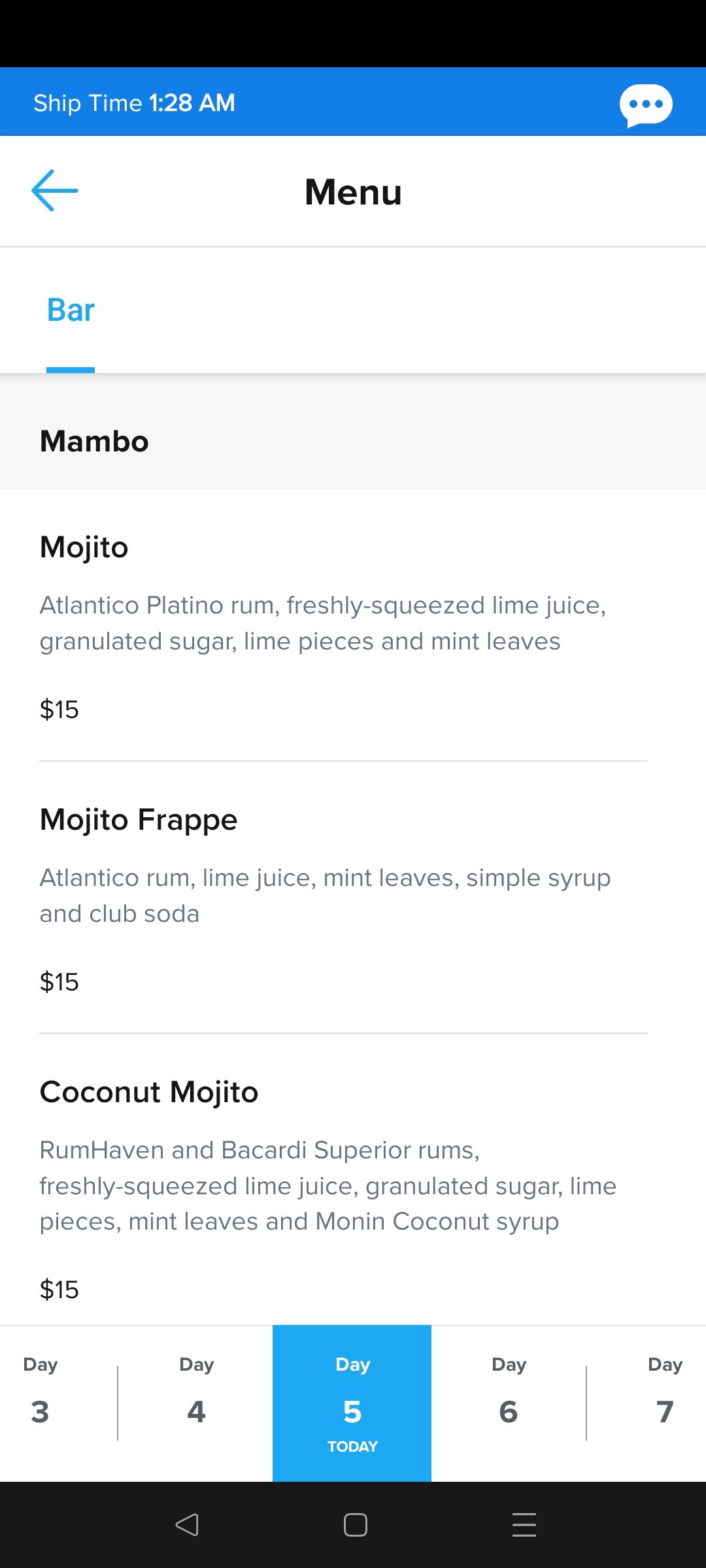Go back using the blue arrow

pos(55,191)
